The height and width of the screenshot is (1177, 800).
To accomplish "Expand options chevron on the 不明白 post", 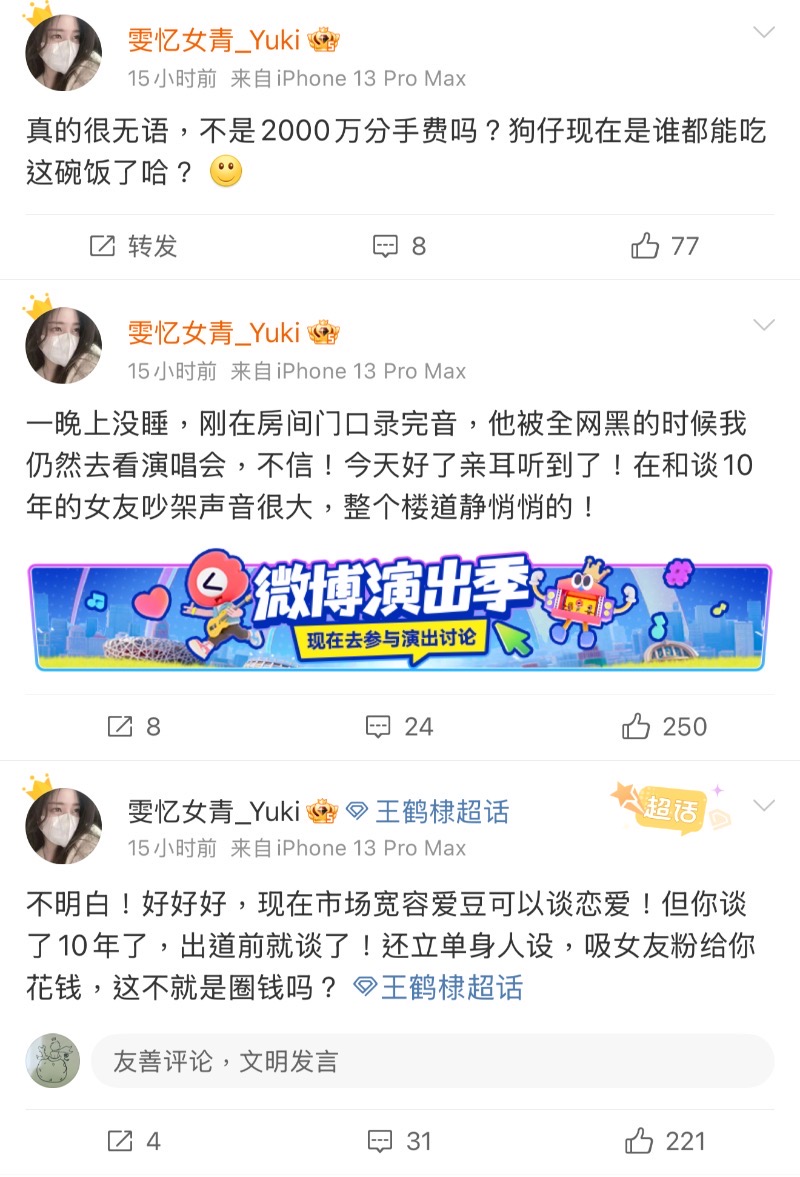I will (x=764, y=806).
